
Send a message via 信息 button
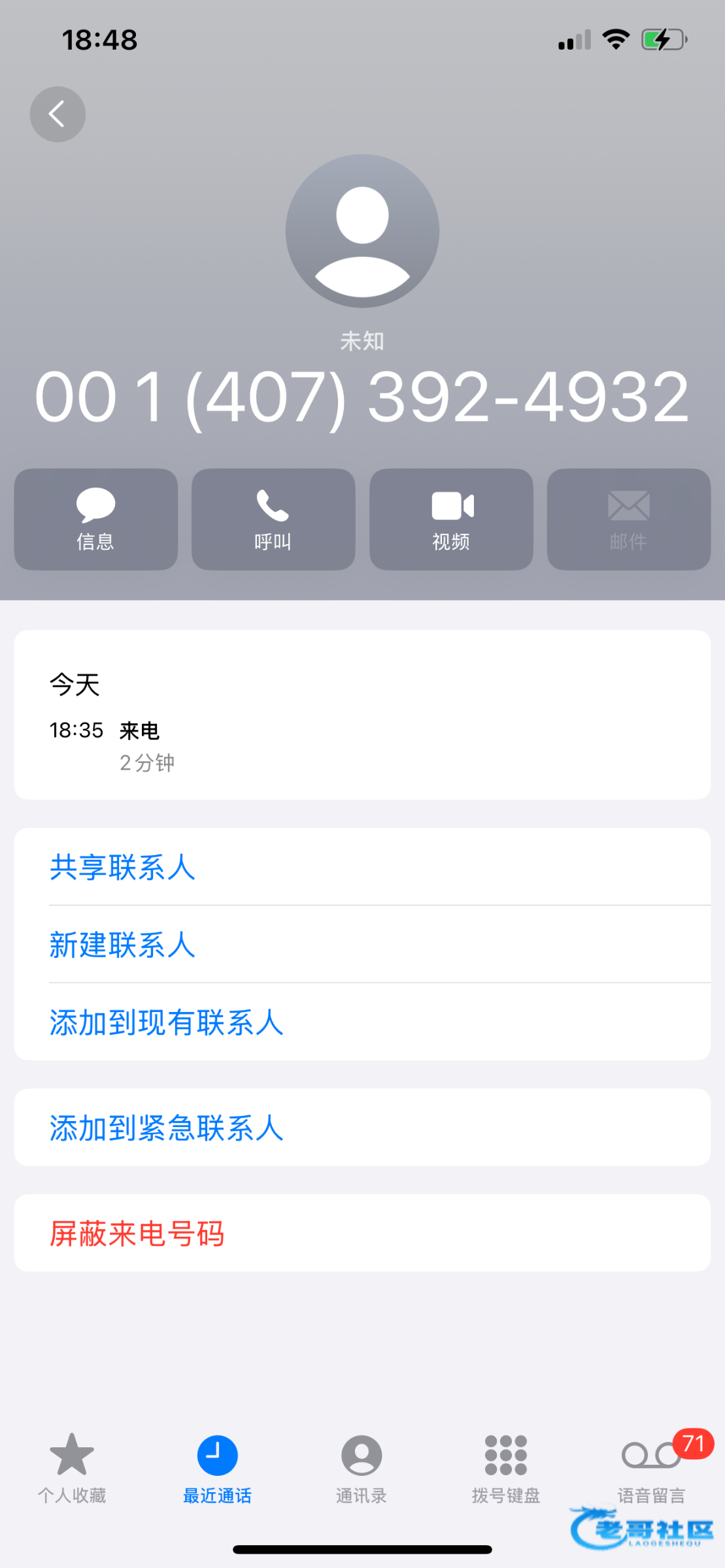point(96,519)
